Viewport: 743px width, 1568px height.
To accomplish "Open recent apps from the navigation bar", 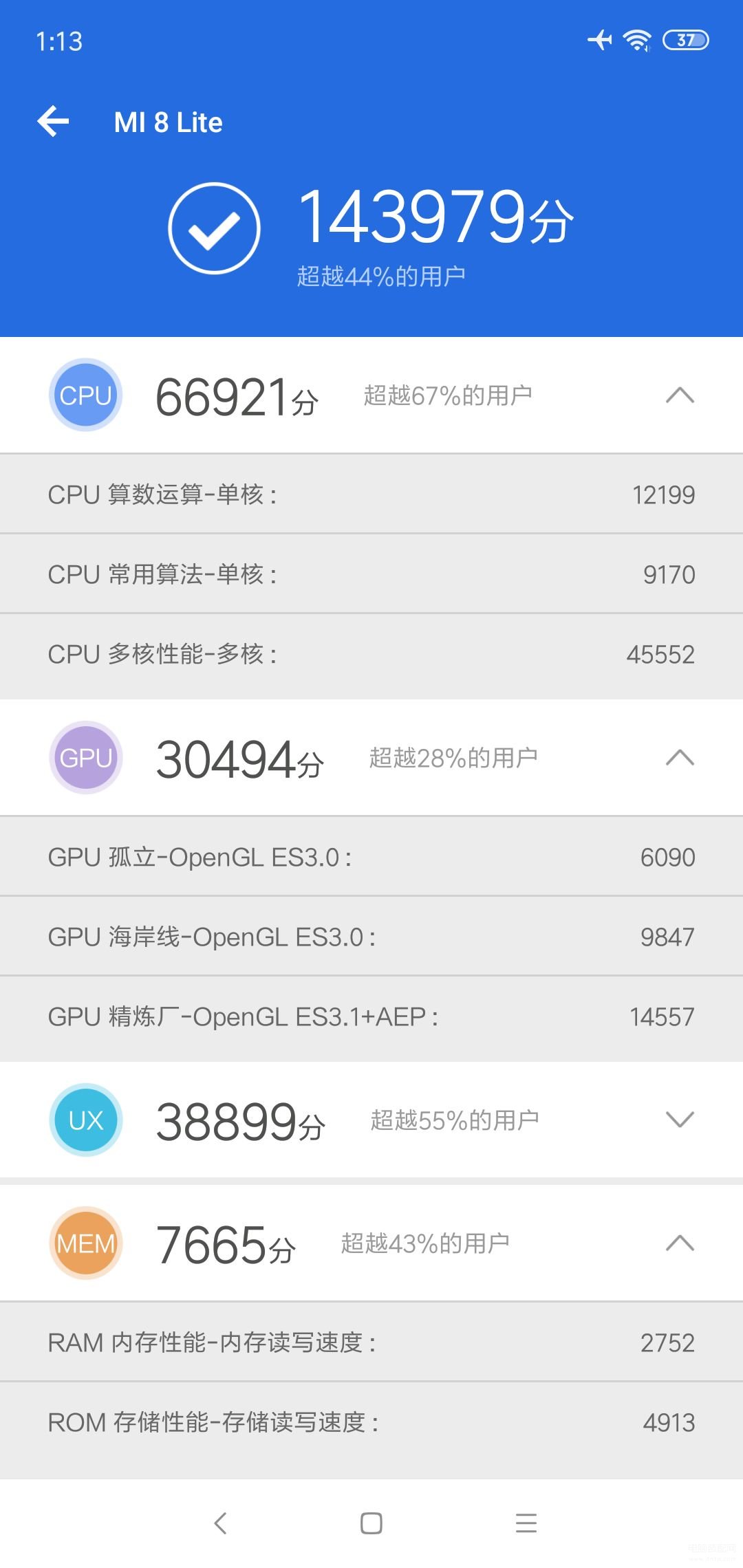I will (526, 1523).
